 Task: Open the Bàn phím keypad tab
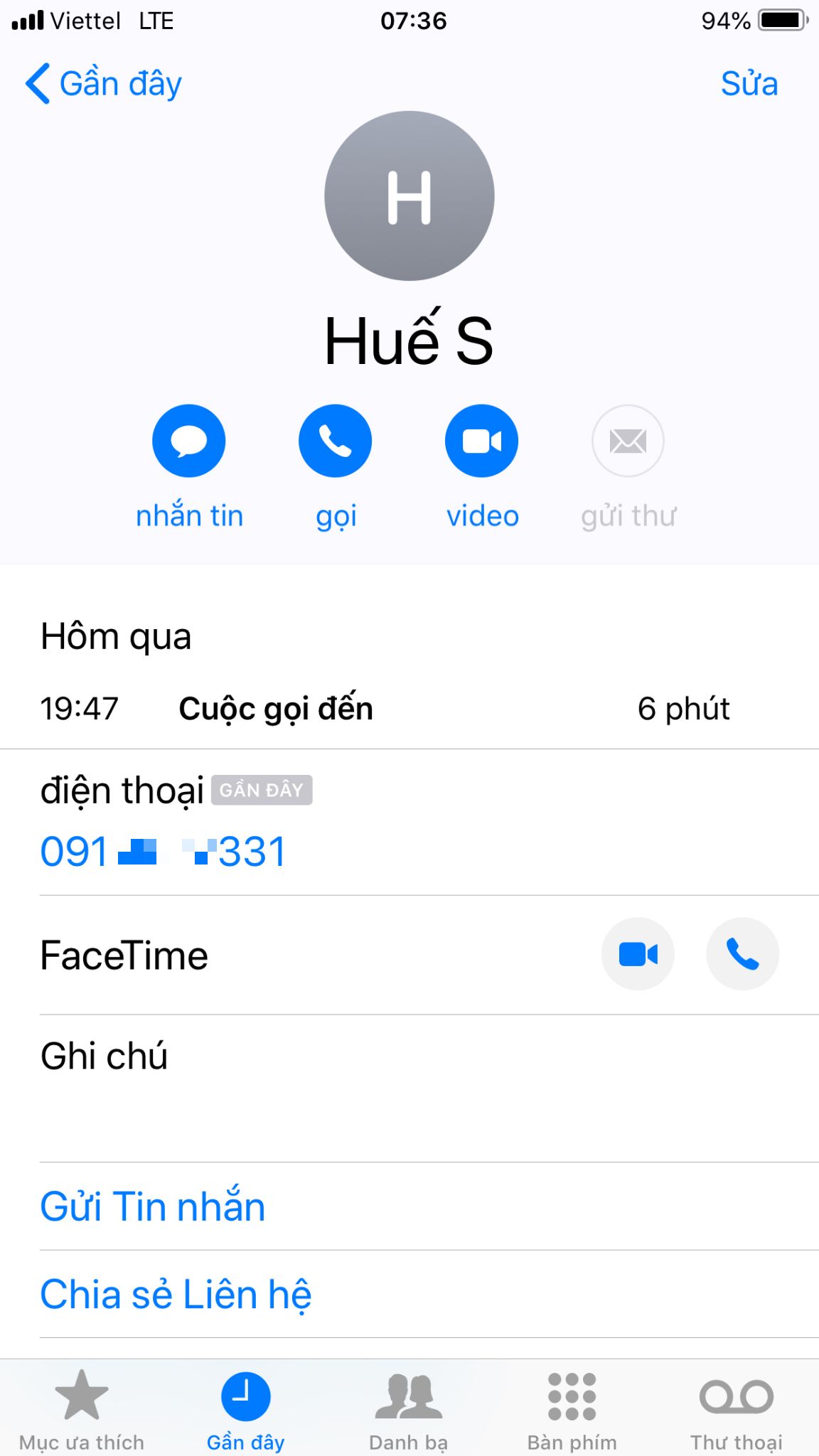click(x=572, y=1409)
